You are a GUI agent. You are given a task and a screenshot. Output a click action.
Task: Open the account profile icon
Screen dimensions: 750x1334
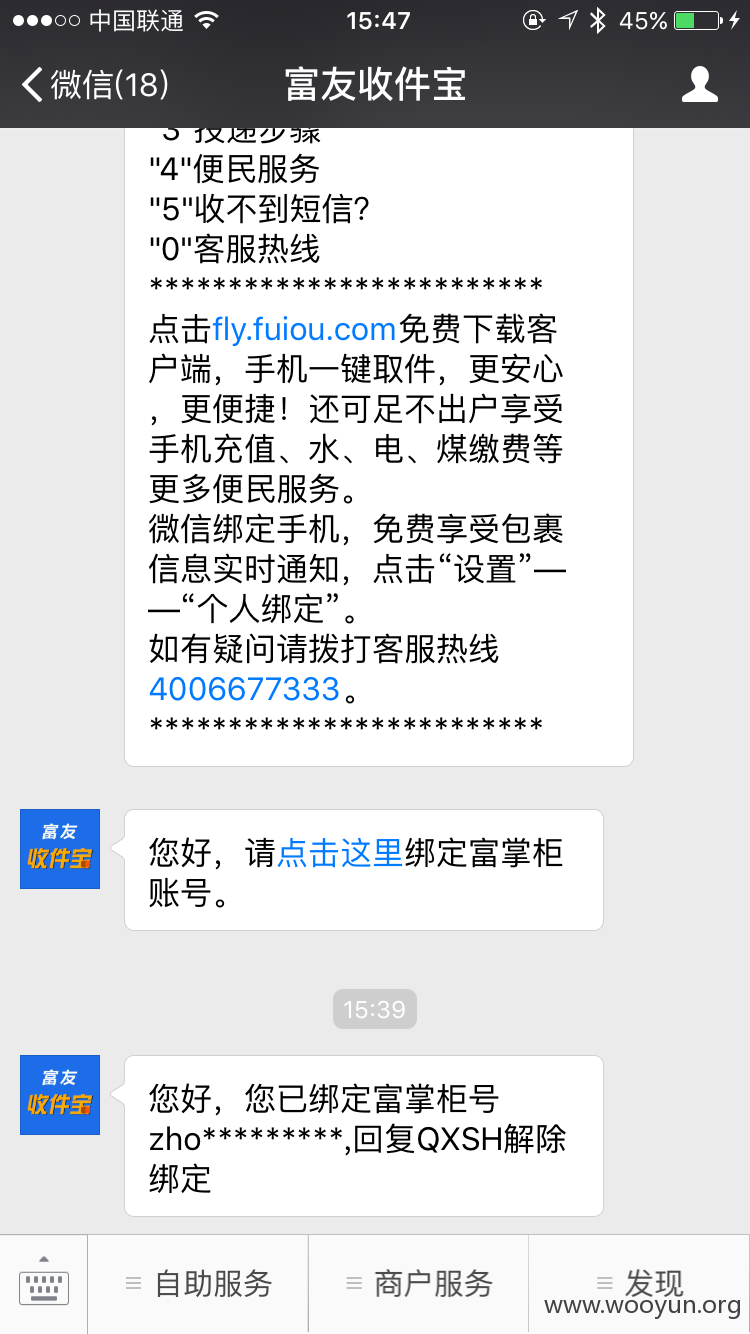click(700, 85)
